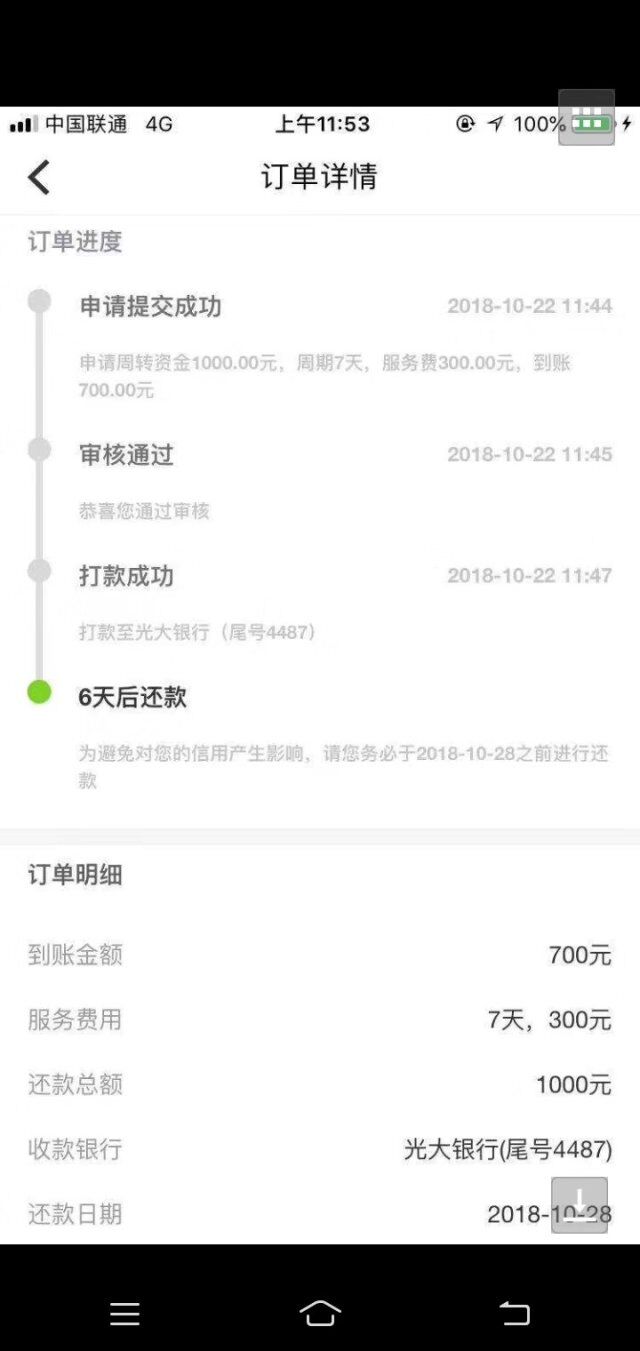Open the system menu navigation key
Screen dimensions: 640x1351
click(125, 1314)
